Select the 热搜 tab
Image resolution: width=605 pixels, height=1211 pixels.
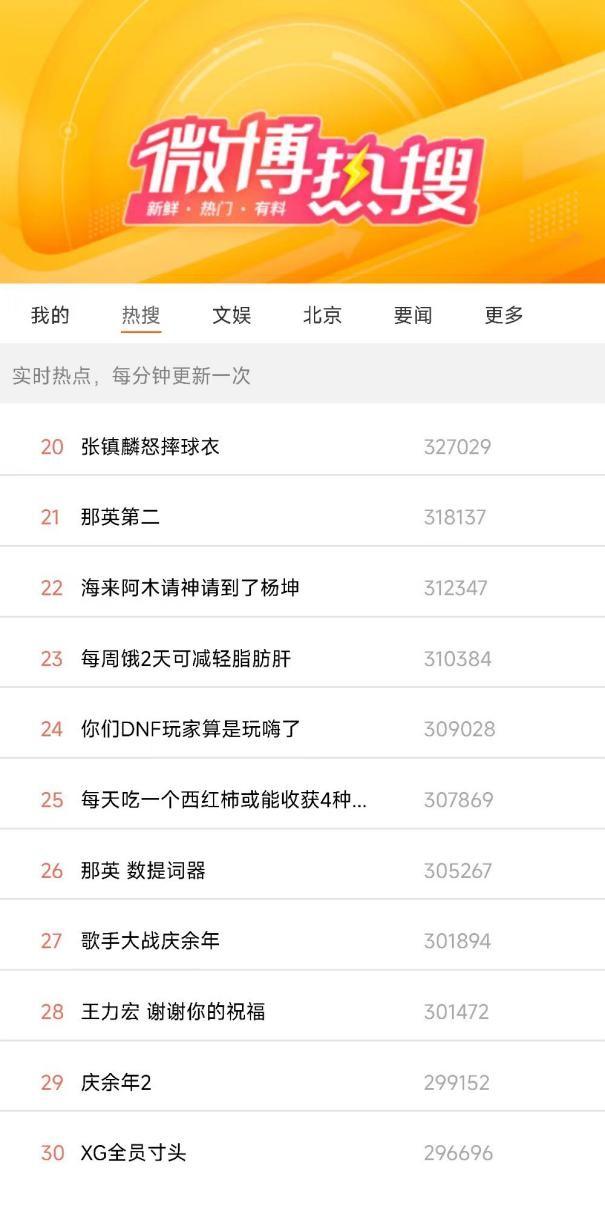click(x=141, y=316)
